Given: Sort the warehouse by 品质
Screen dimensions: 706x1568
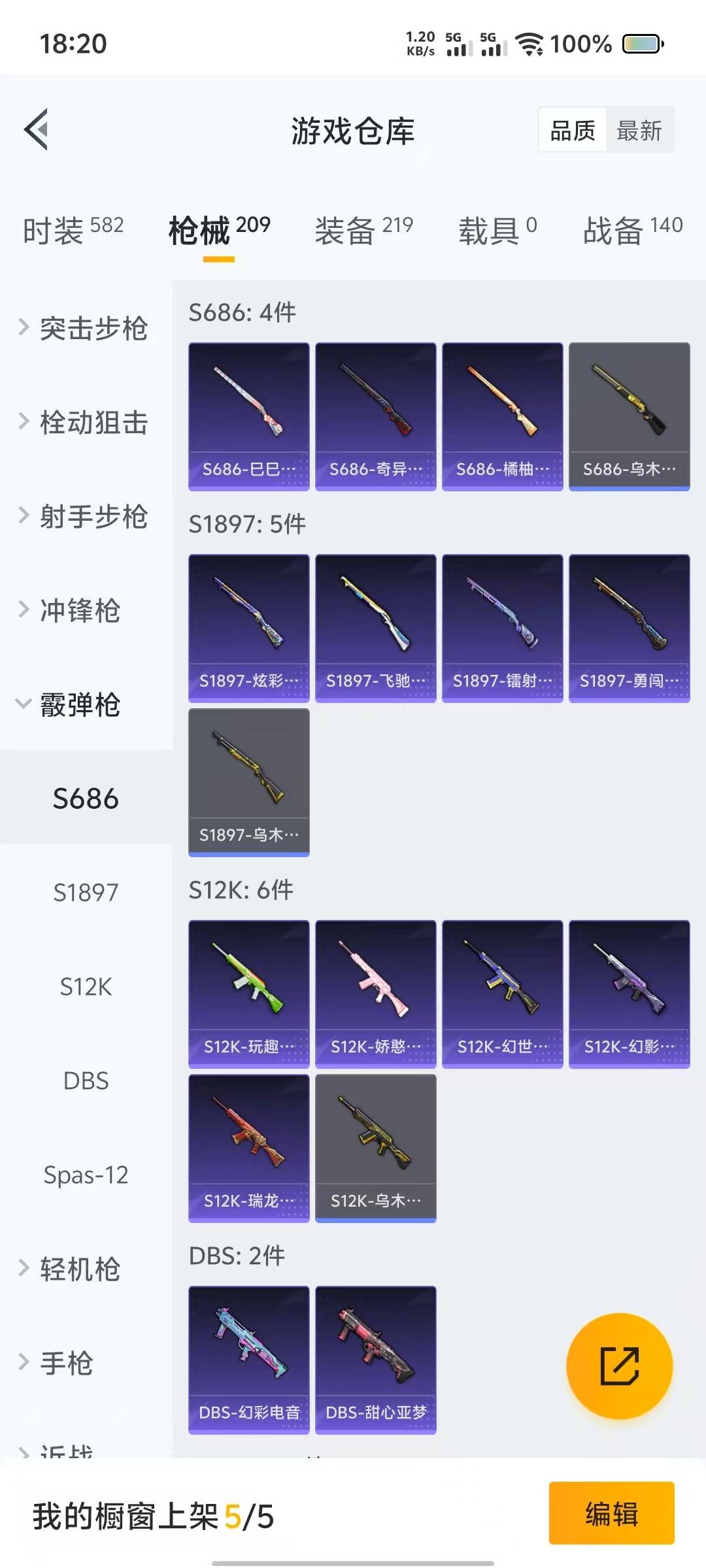Looking at the screenshot, I should (573, 131).
